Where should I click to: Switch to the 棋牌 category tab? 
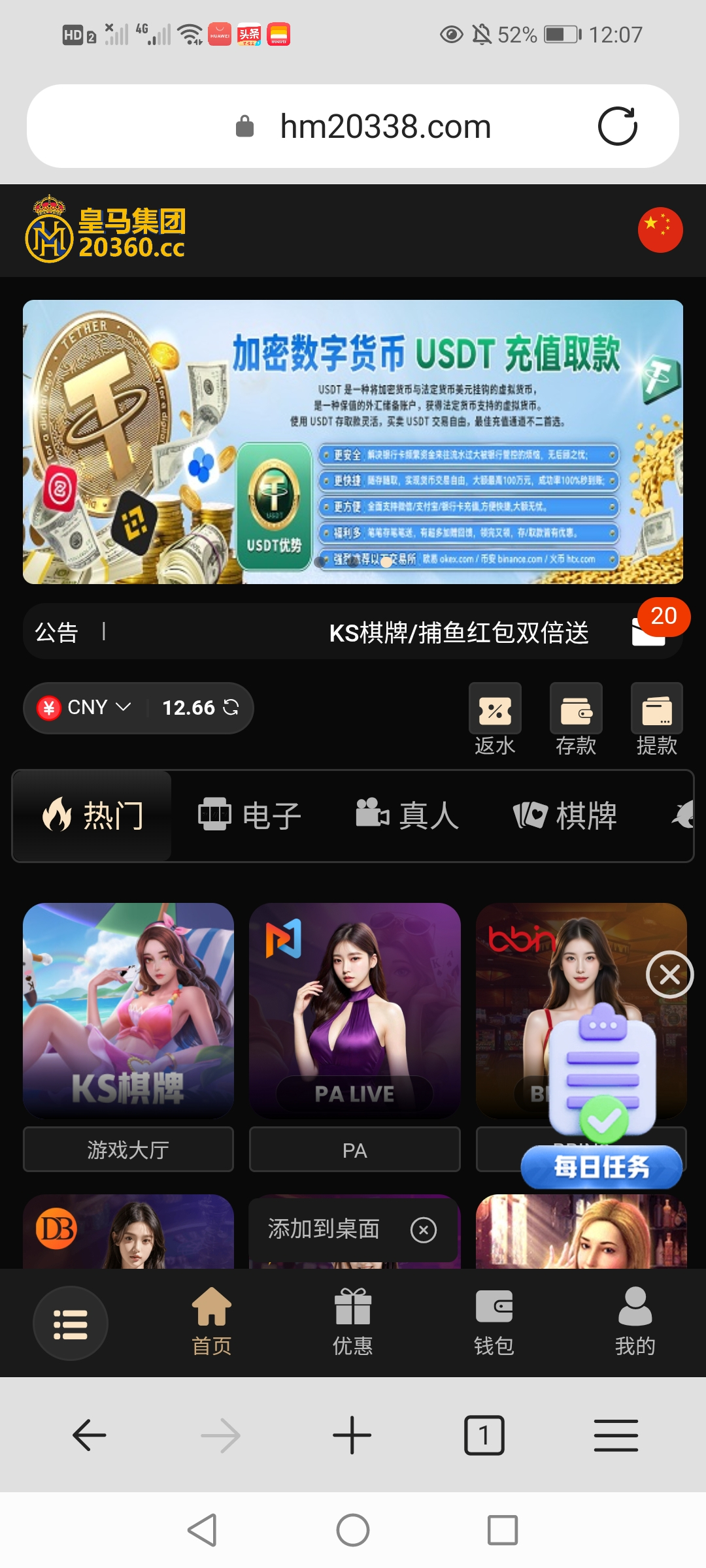click(x=565, y=815)
